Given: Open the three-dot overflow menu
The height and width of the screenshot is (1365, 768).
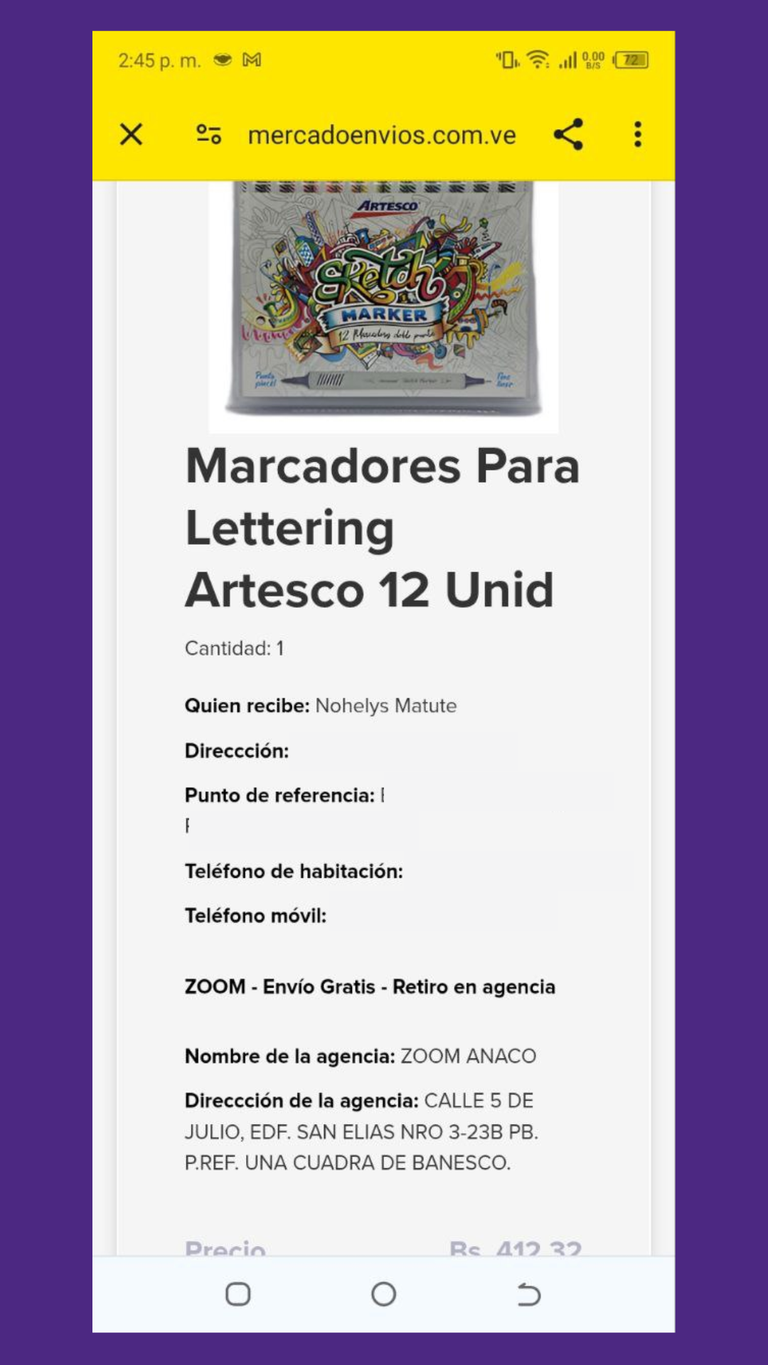Looking at the screenshot, I should (x=637, y=134).
